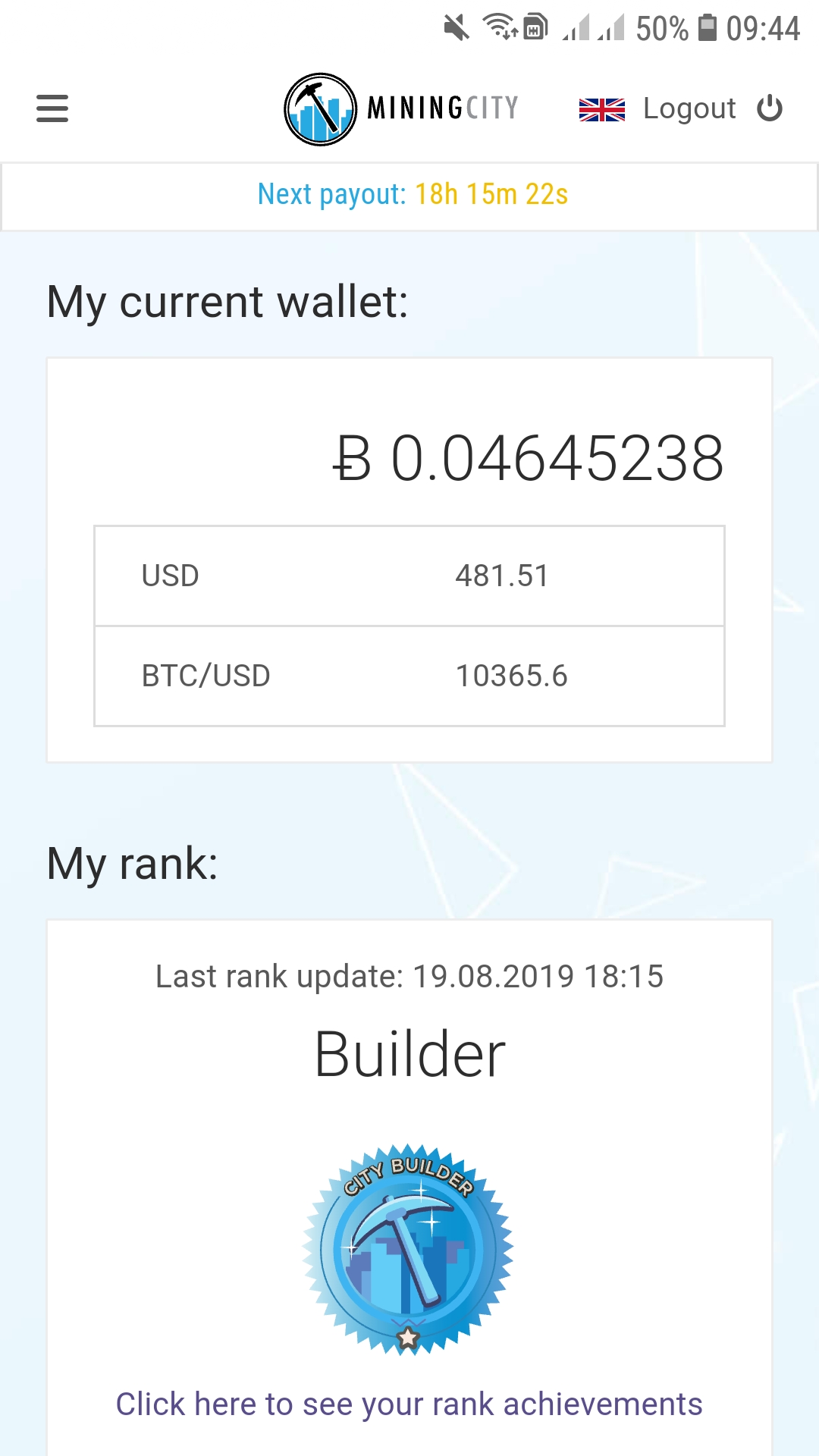The width and height of the screenshot is (819, 1456).
Task: Click here to see your rank achievements
Action: tap(409, 1404)
